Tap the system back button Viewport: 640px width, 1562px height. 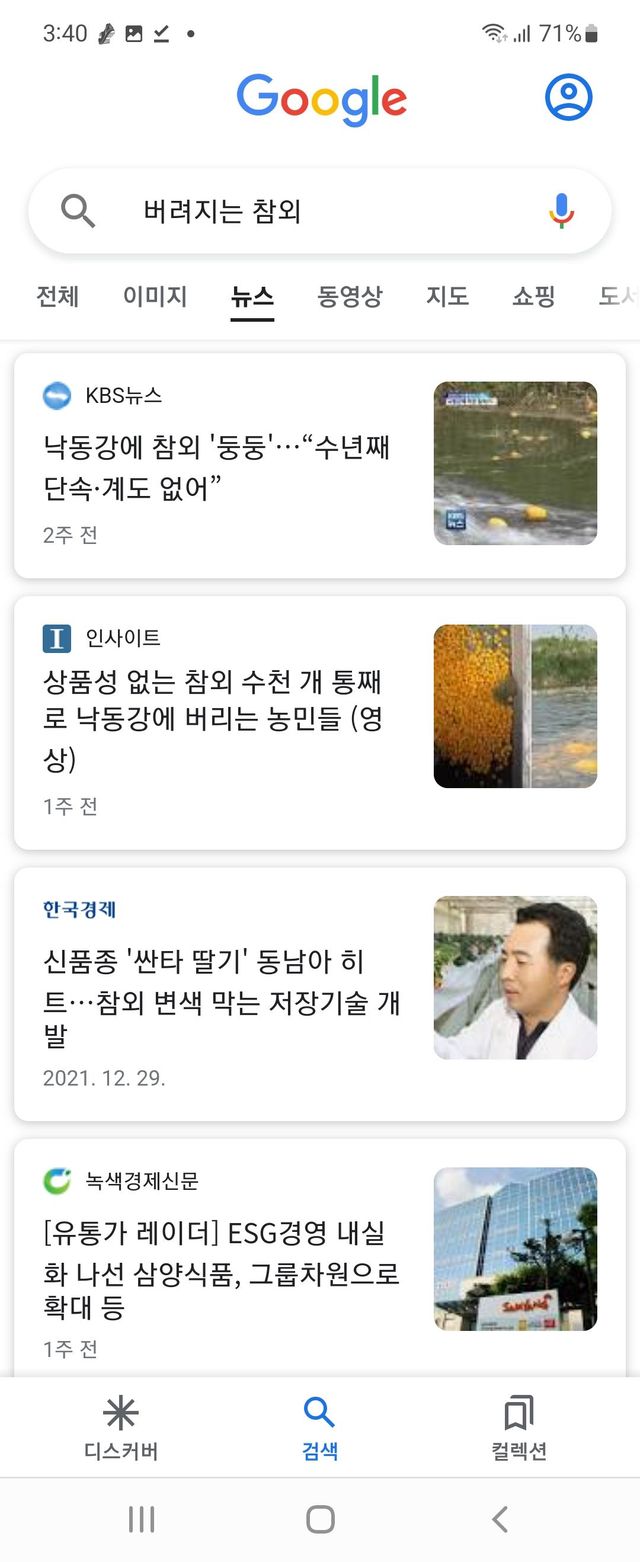(x=500, y=1520)
